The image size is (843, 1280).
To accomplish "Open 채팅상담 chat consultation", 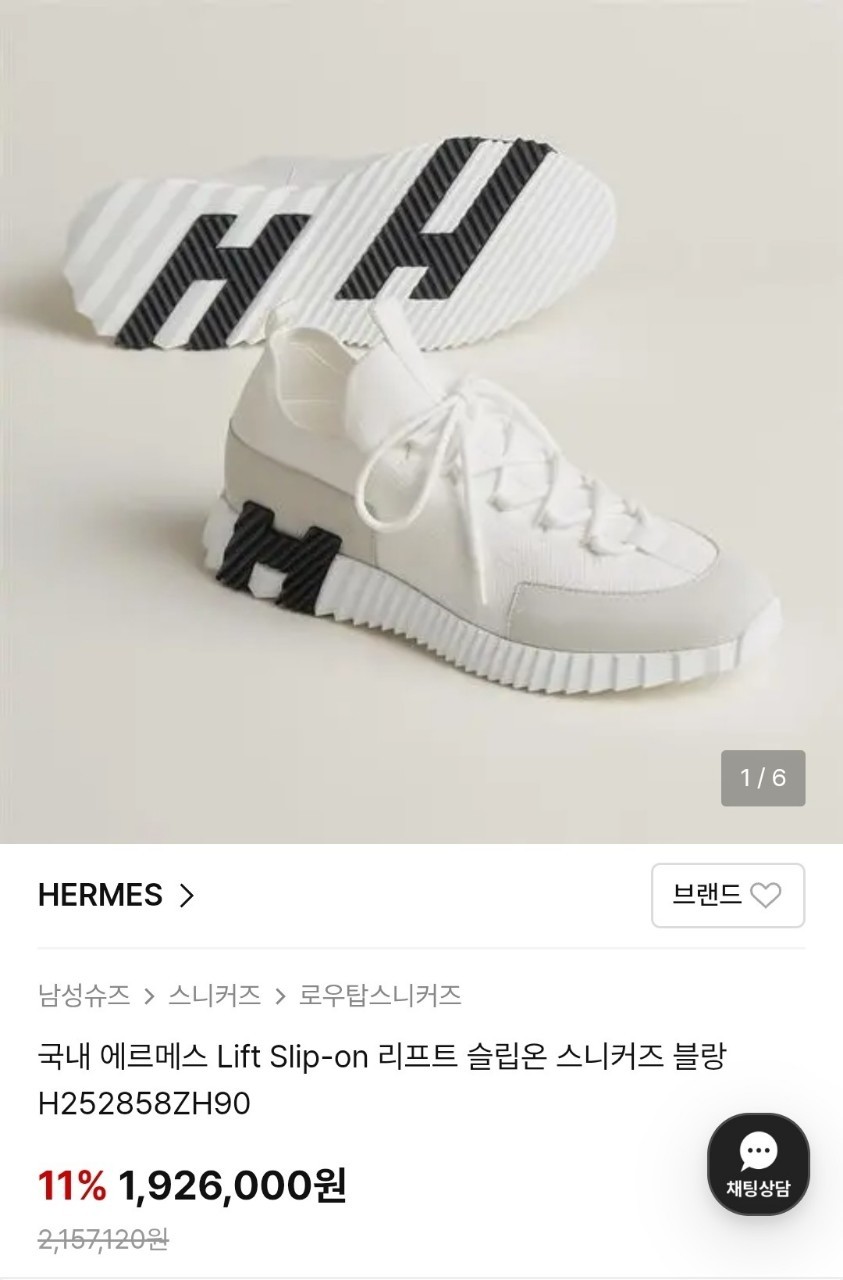I will [x=758, y=1164].
